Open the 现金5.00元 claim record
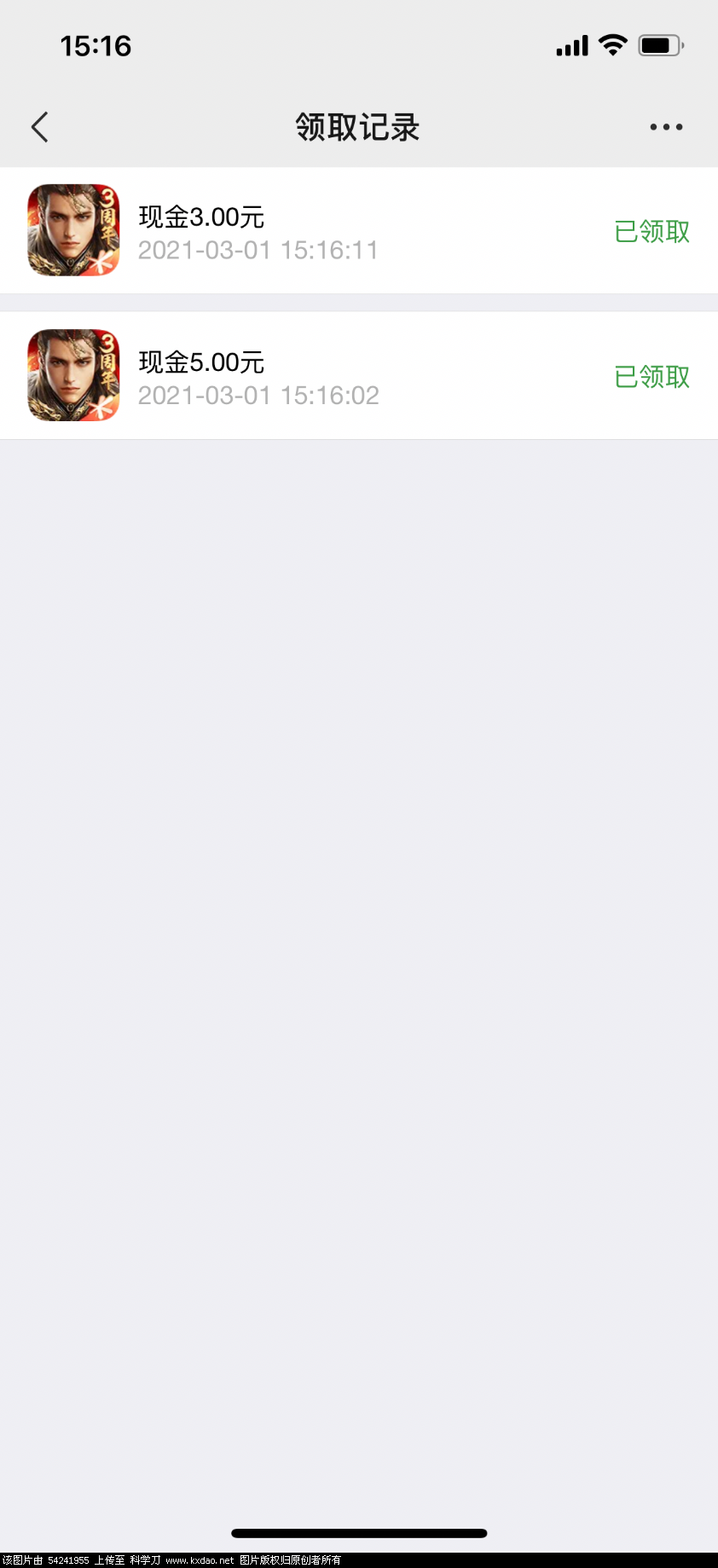This screenshot has height=1568, width=718. (x=358, y=376)
